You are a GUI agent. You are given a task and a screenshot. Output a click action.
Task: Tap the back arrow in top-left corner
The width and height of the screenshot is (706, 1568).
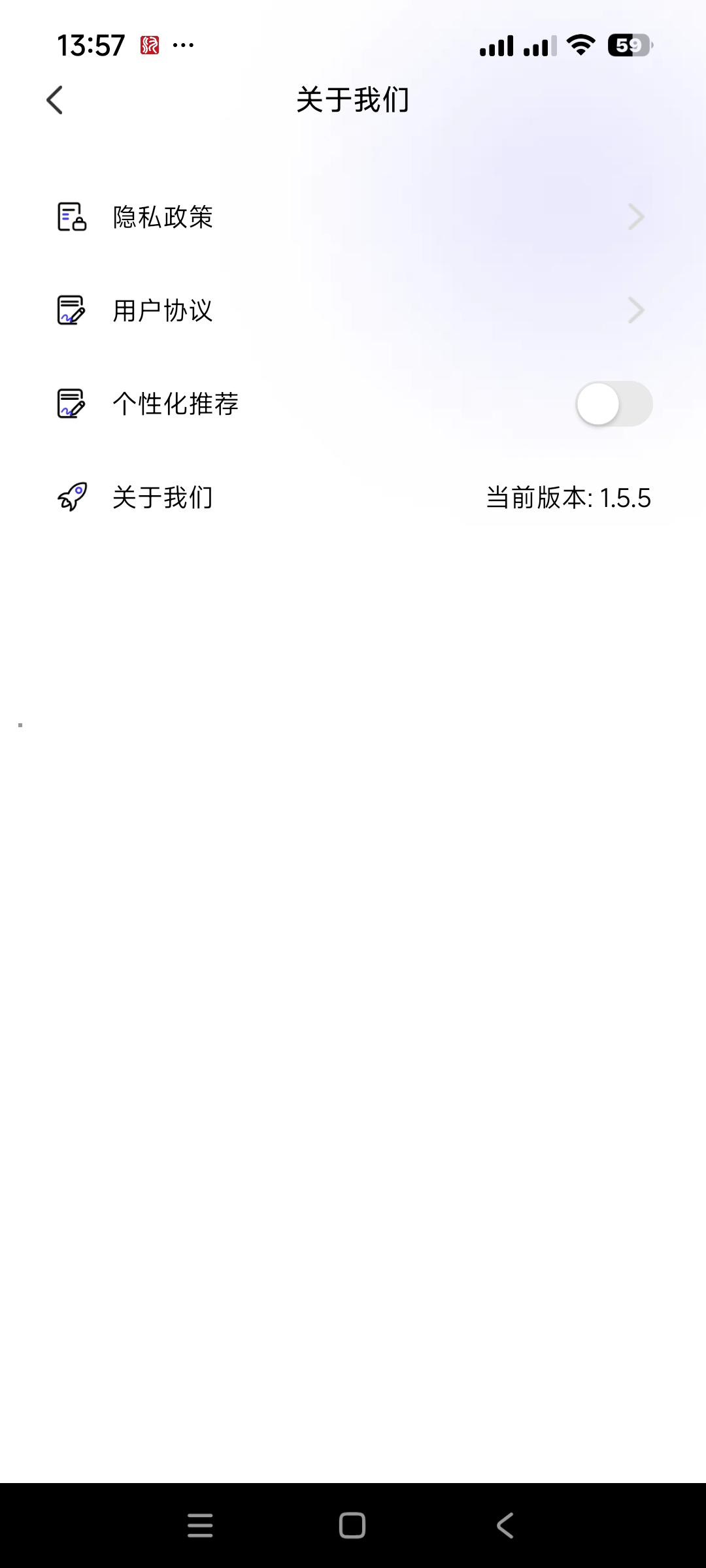tap(54, 100)
